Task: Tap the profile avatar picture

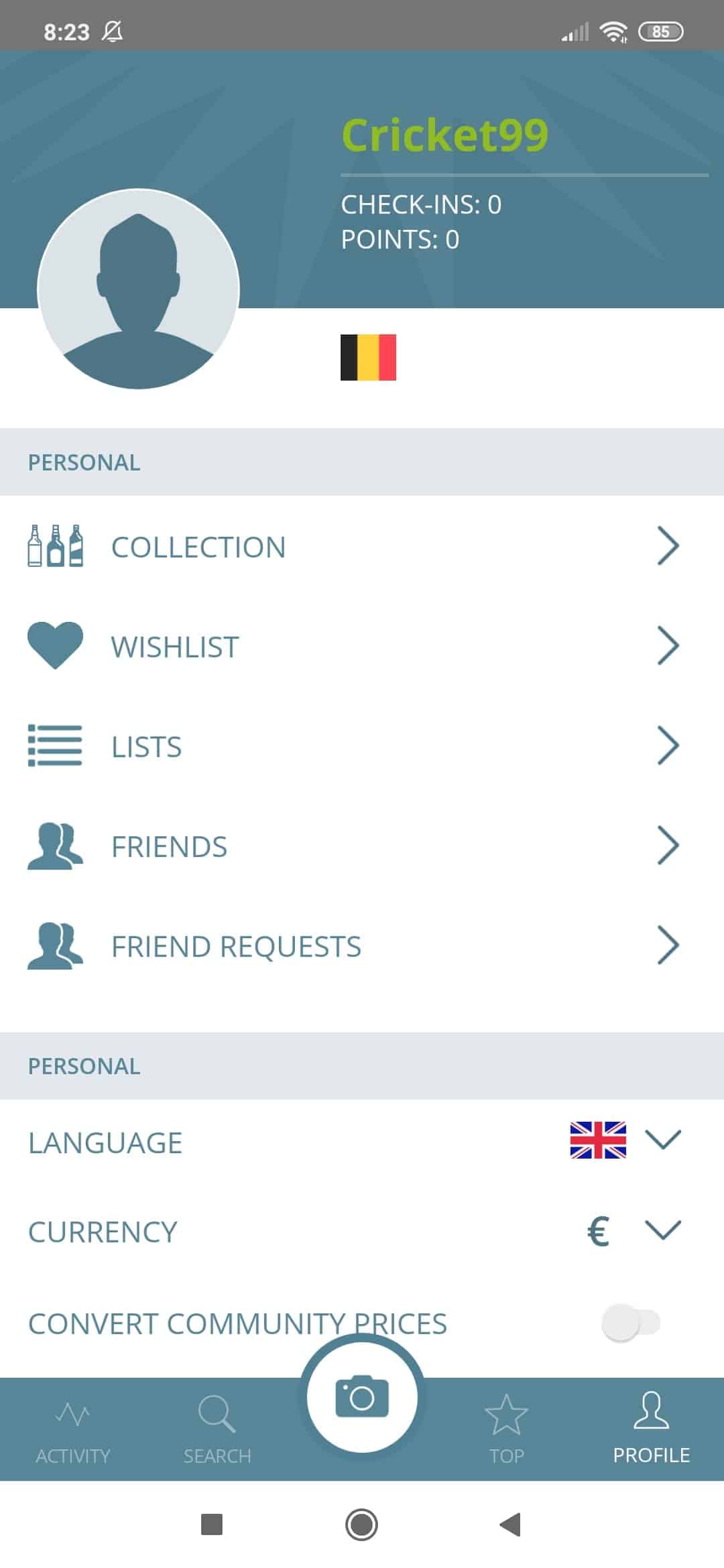Action: [x=138, y=289]
